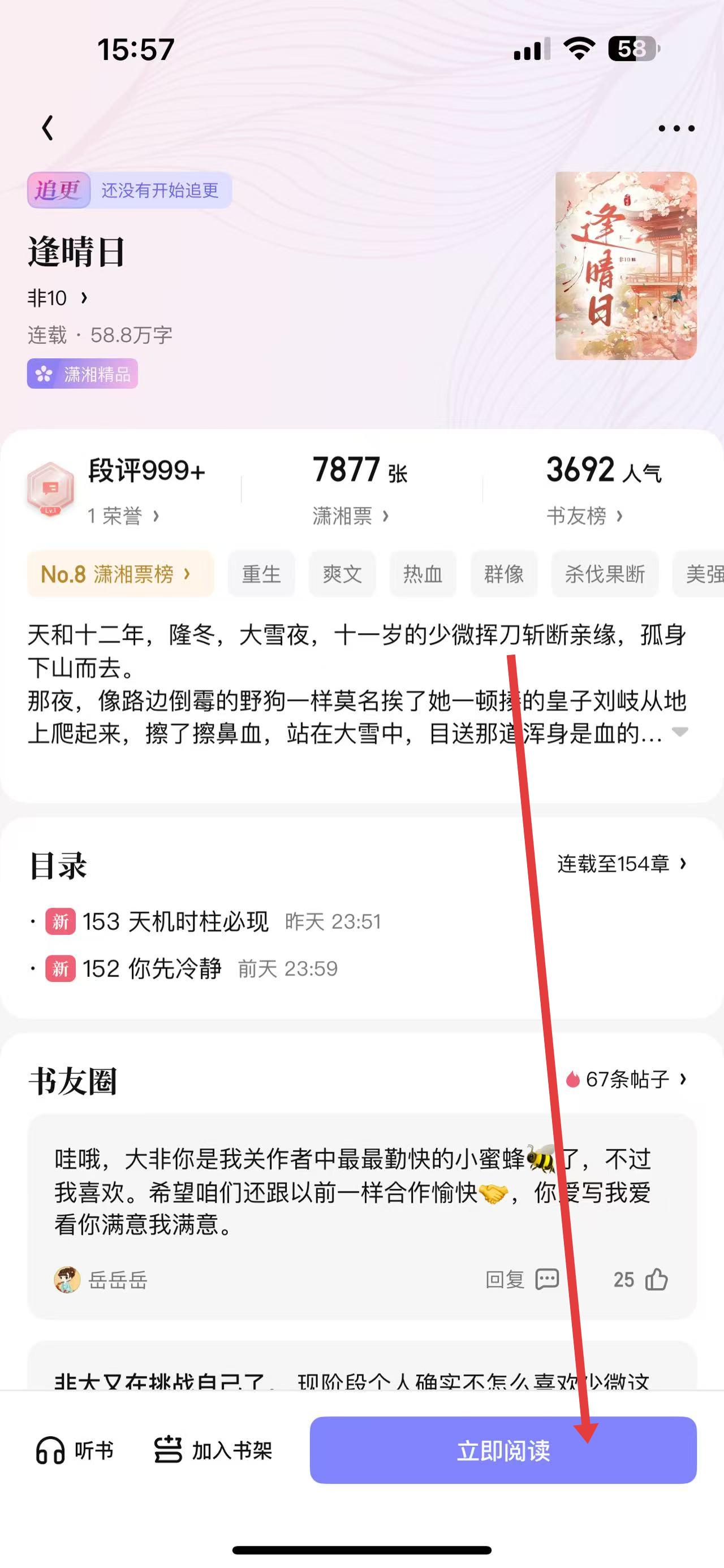
Task: View the 1 荣誉 honors
Action: pyautogui.click(x=123, y=516)
